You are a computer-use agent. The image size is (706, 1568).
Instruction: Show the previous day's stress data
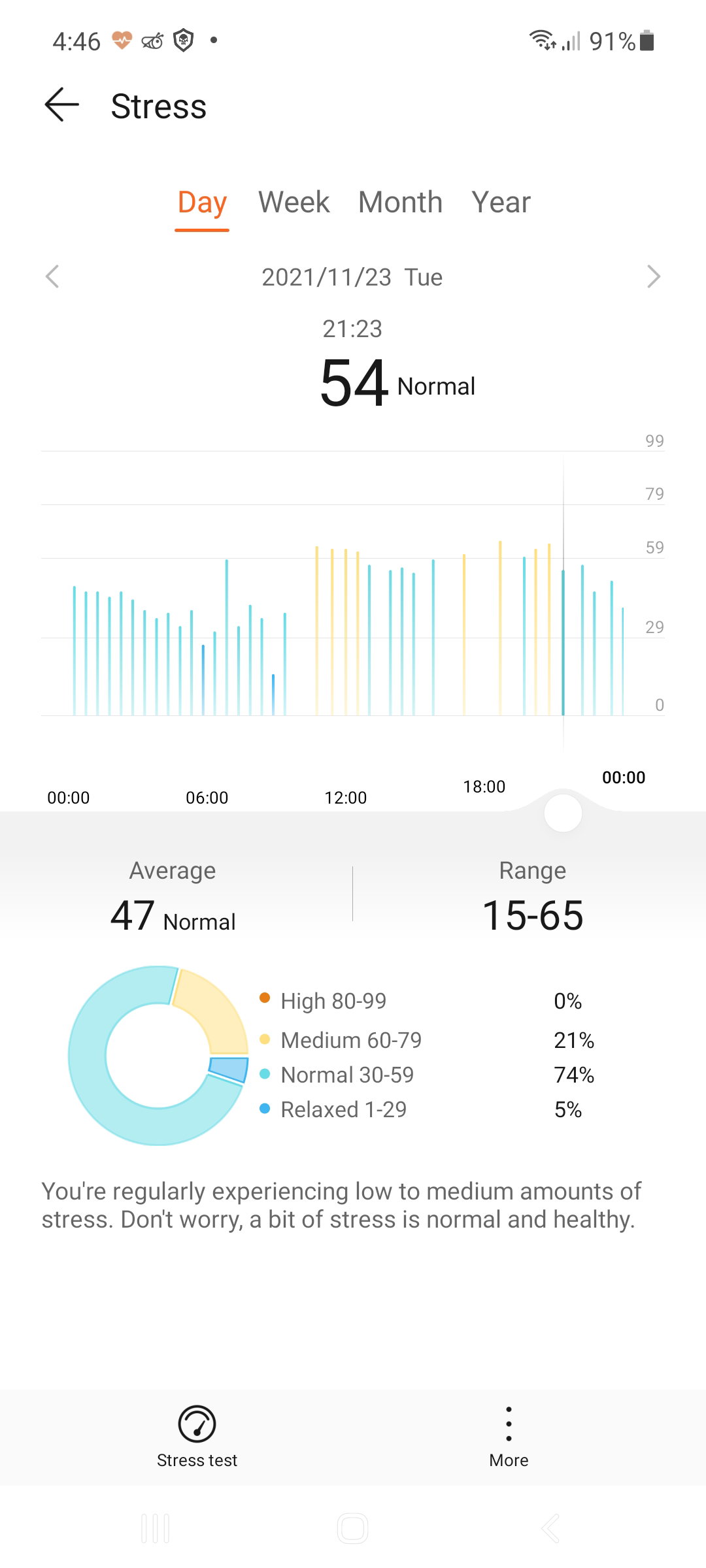point(52,276)
